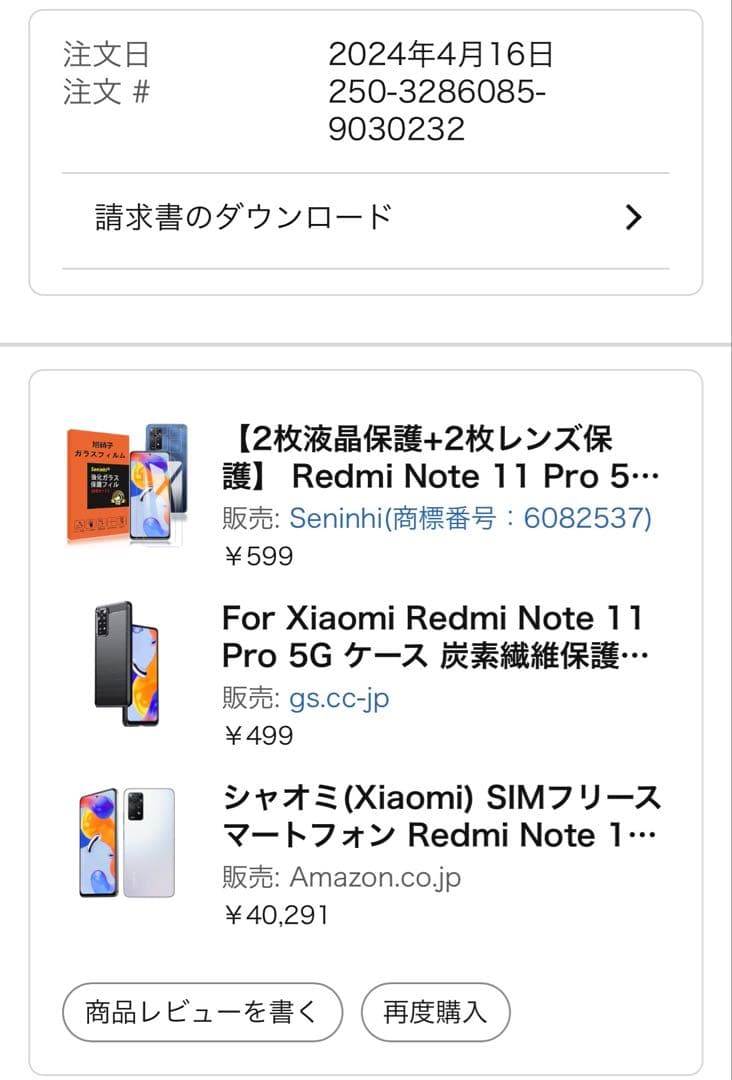Click the ¥599 protector price

256,556
